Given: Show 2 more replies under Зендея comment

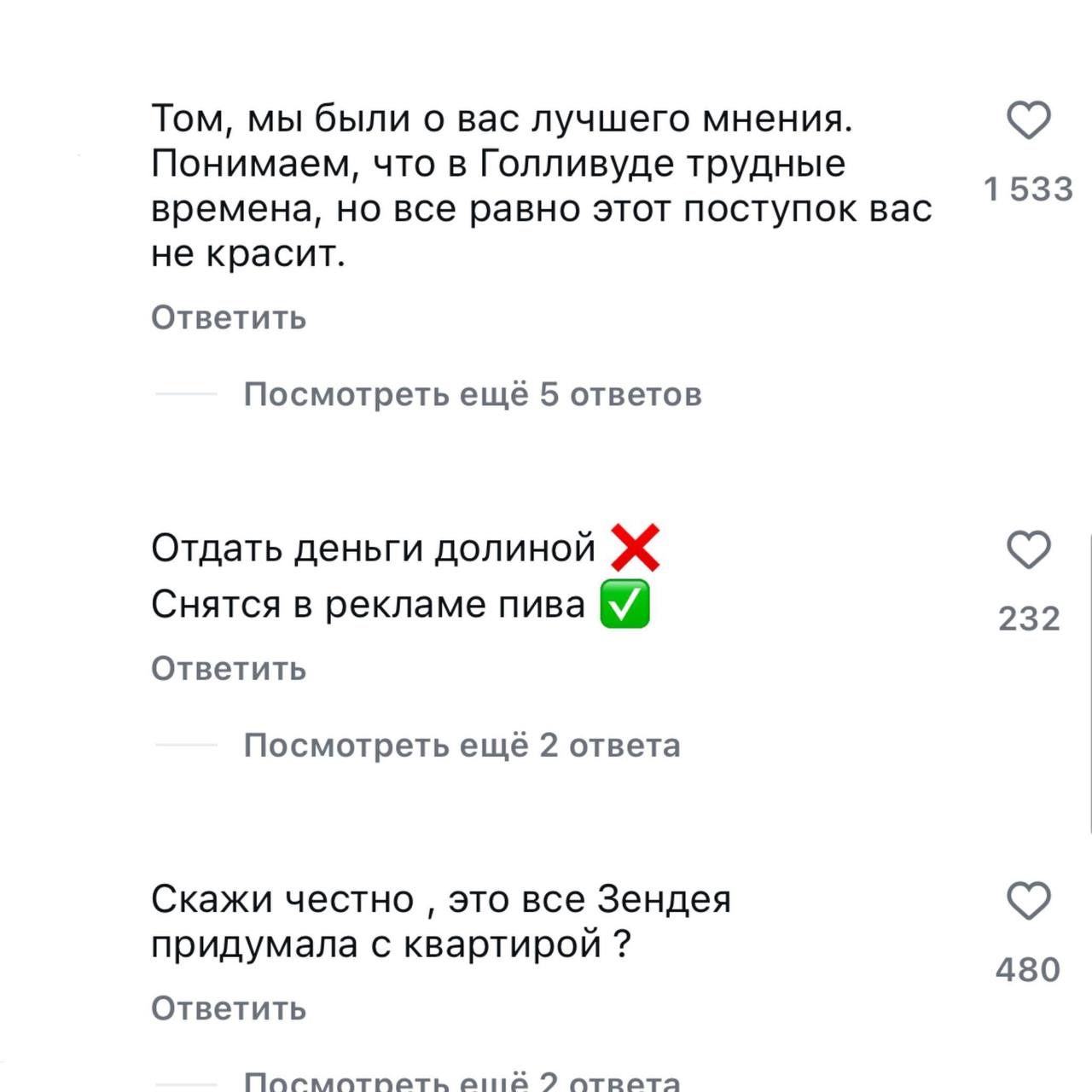Looking at the screenshot, I should (462, 1082).
